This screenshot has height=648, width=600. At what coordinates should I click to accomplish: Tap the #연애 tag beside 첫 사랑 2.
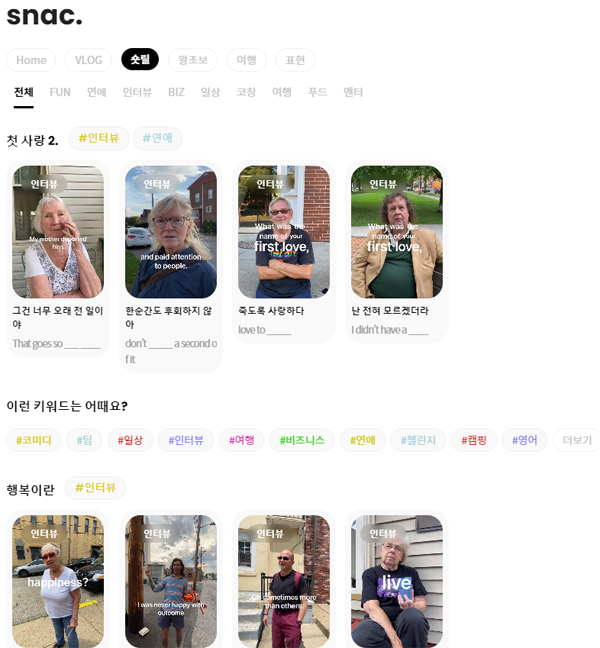(157, 138)
